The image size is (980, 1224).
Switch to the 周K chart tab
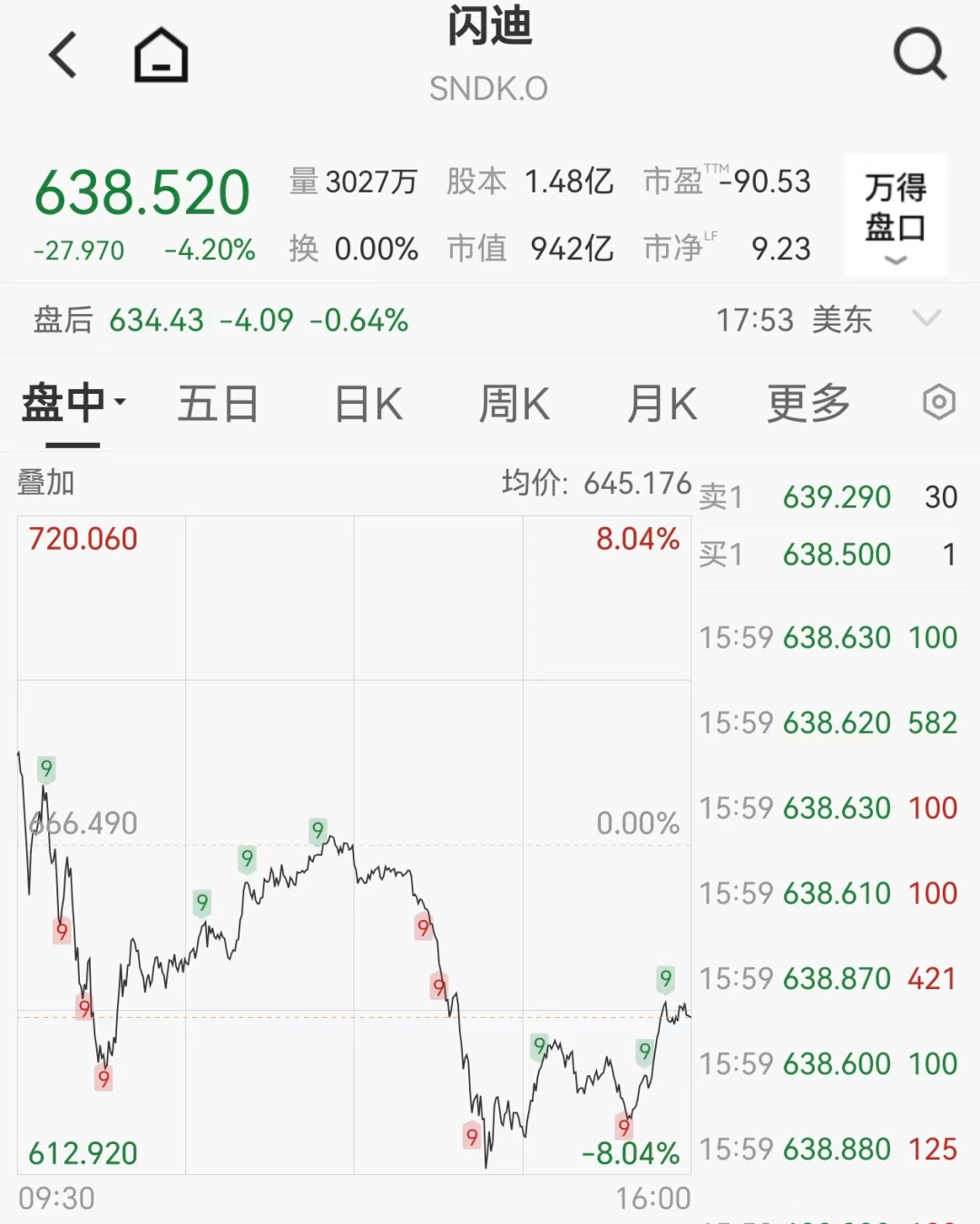tap(514, 404)
